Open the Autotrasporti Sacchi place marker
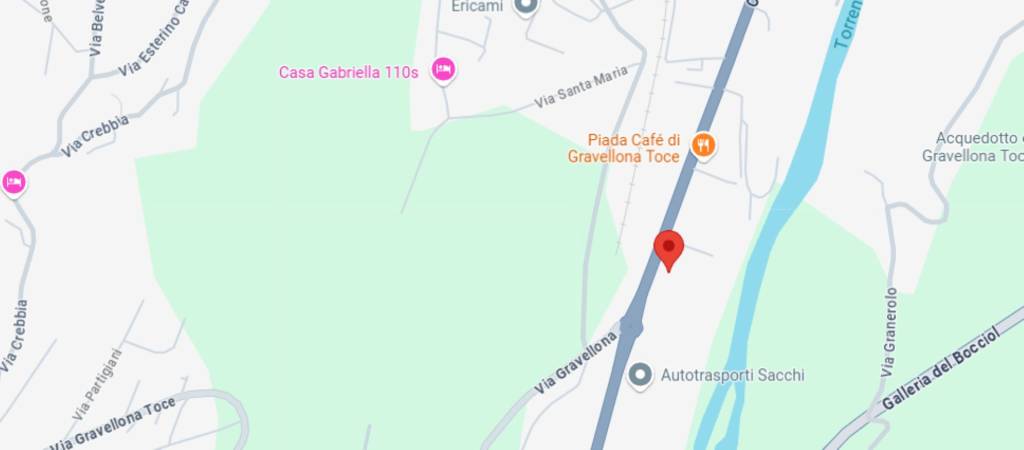1024x450 pixels. pyautogui.click(x=640, y=375)
